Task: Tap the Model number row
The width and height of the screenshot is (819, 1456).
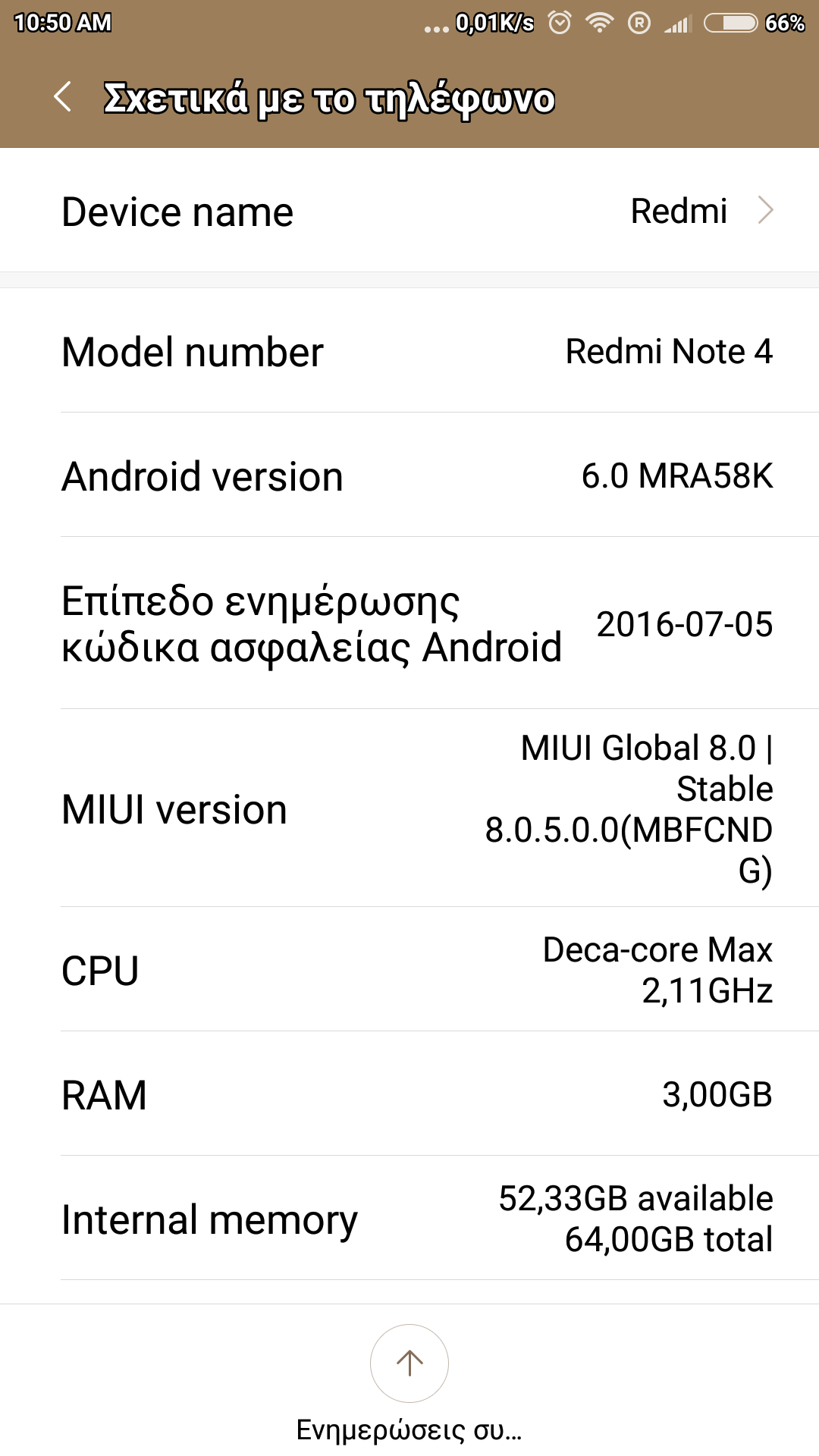Action: pos(409,352)
